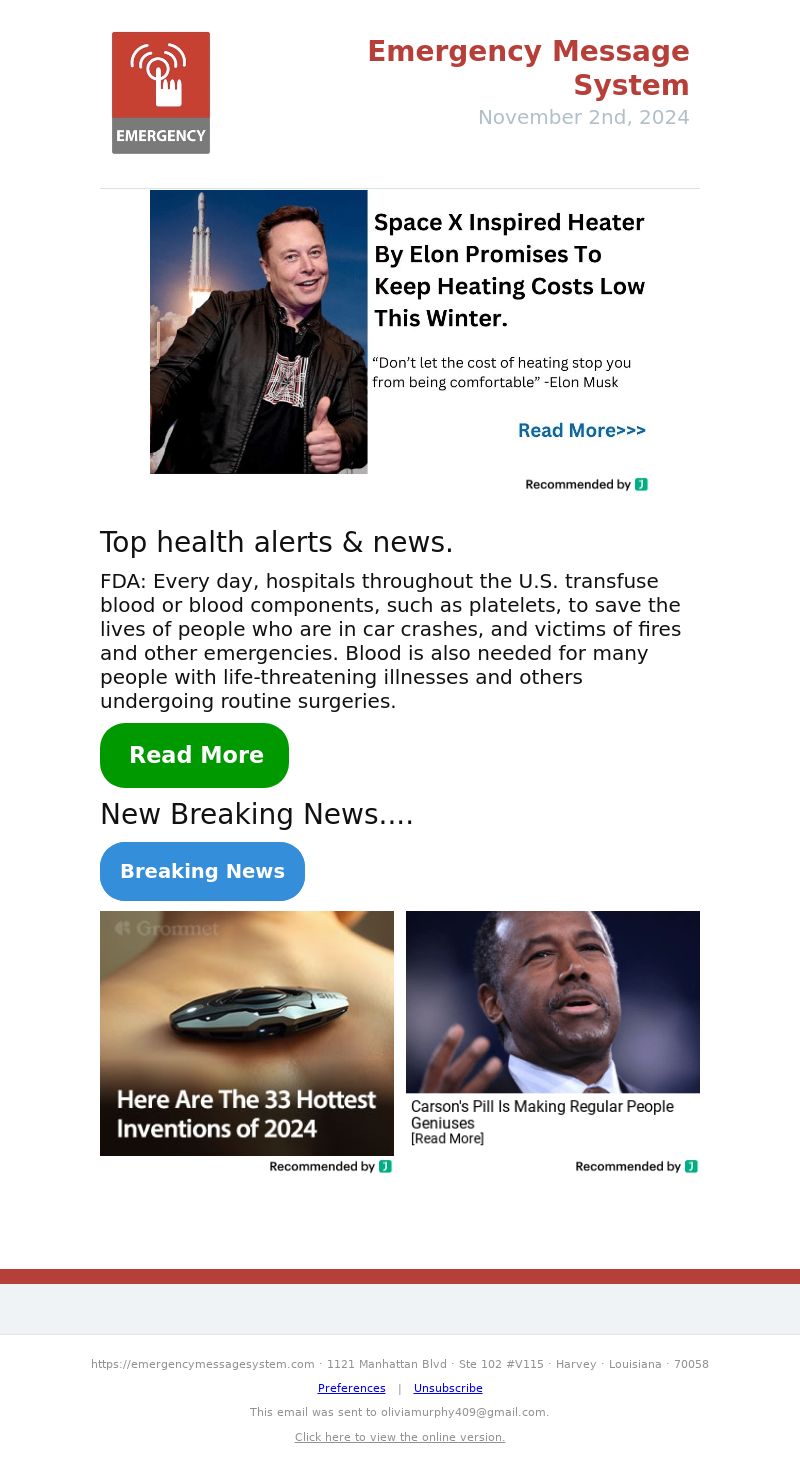
Task: Click here to view the online version
Action: tap(400, 1437)
